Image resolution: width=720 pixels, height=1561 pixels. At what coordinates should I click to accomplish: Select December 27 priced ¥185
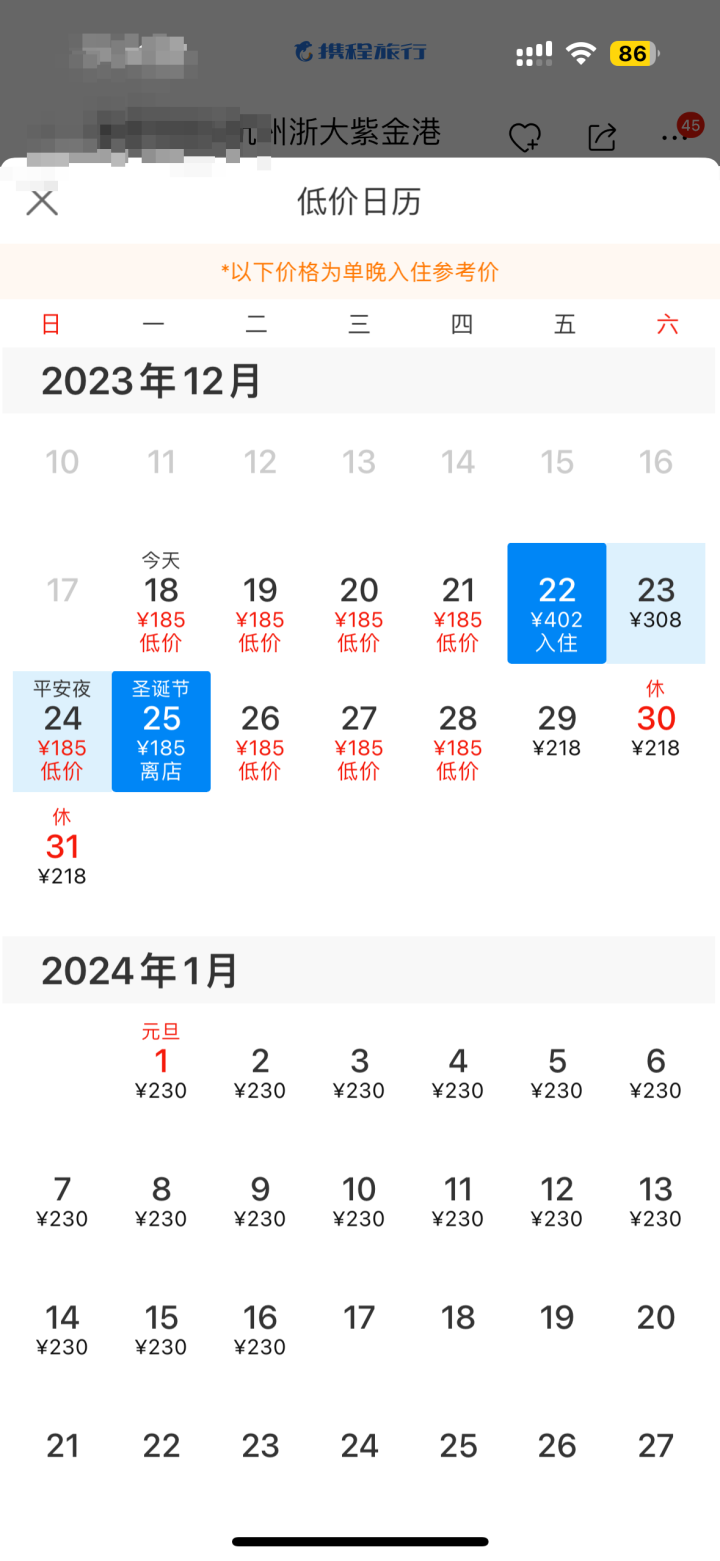pyautogui.click(x=359, y=731)
